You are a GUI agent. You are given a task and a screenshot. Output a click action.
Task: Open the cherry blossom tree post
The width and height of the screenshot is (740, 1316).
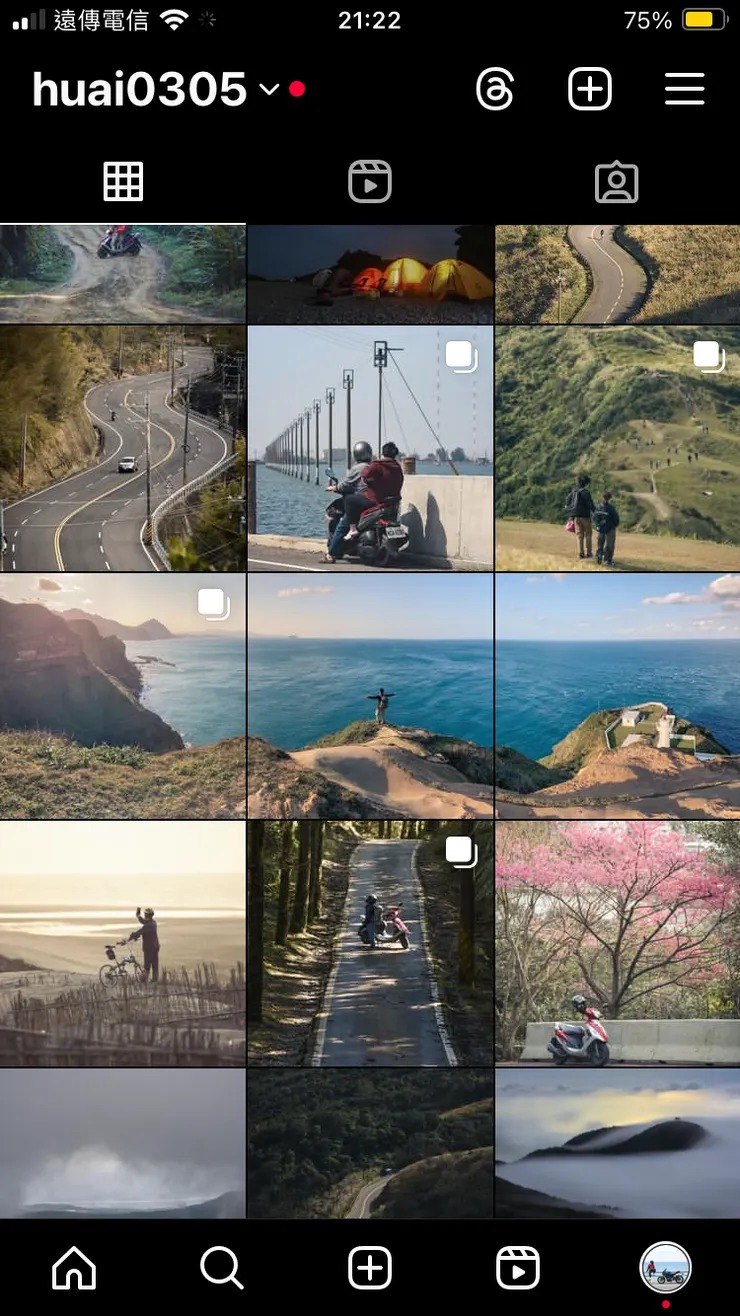617,943
